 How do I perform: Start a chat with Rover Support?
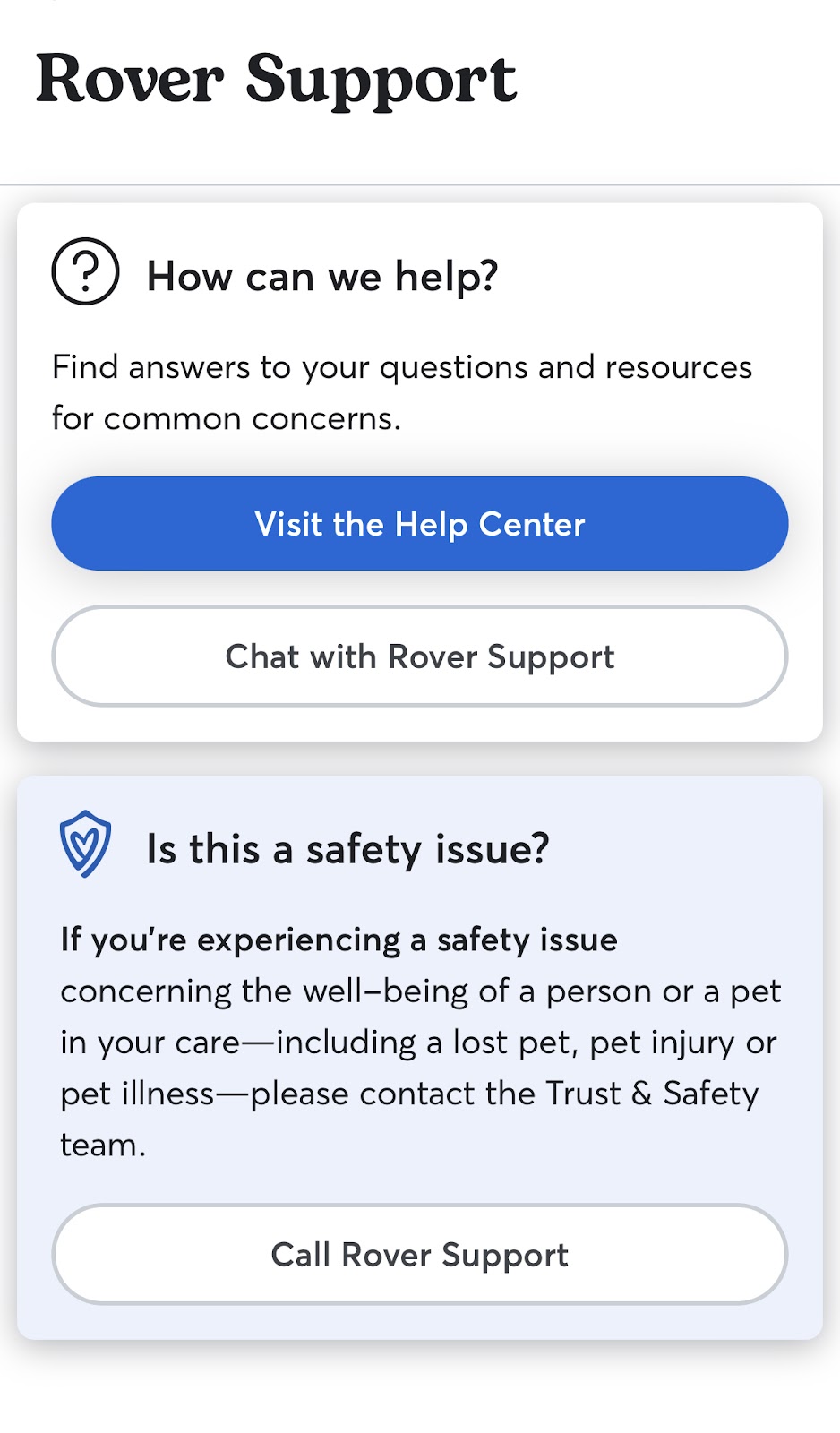pyautogui.click(x=419, y=656)
